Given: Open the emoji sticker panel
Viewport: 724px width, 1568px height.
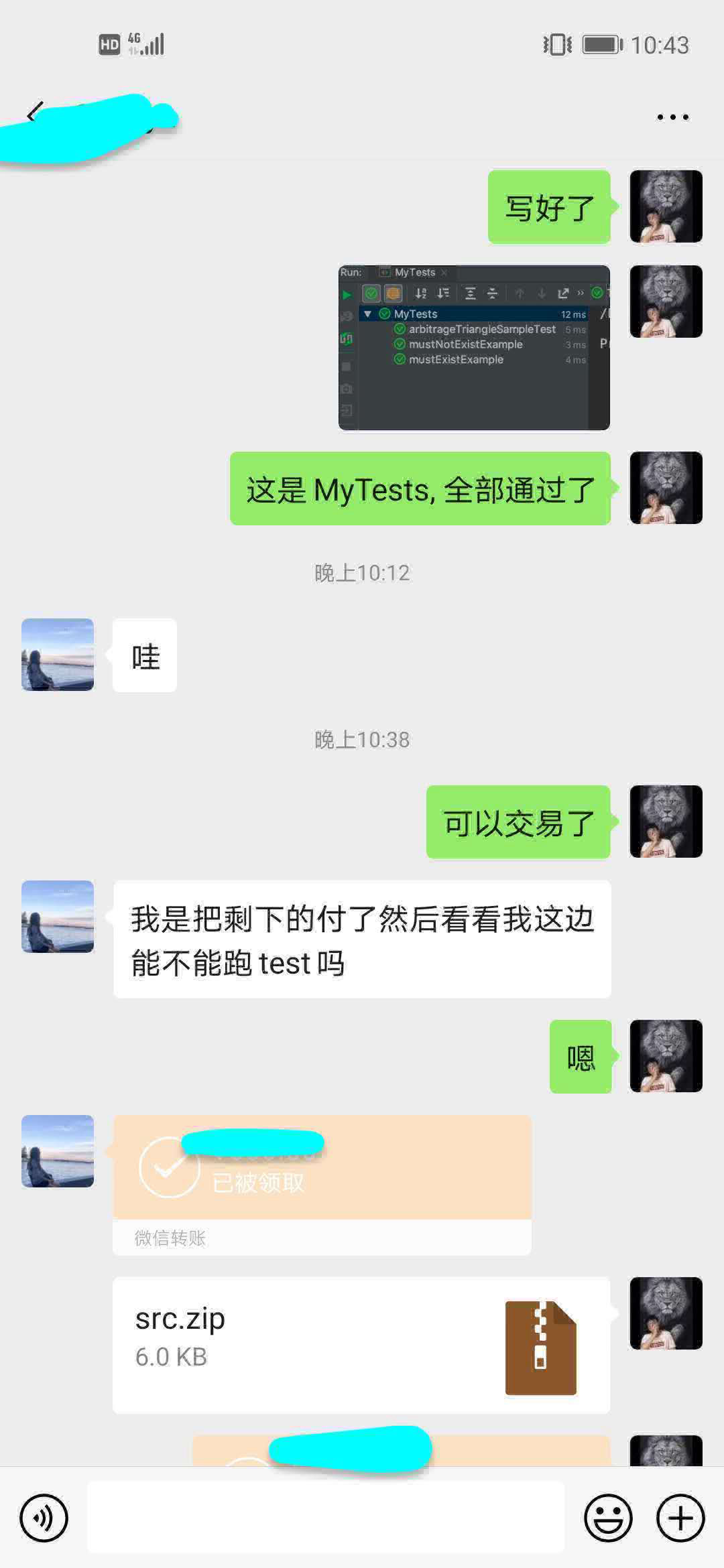Looking at the screenshot, I should [x=608, y=1518].
